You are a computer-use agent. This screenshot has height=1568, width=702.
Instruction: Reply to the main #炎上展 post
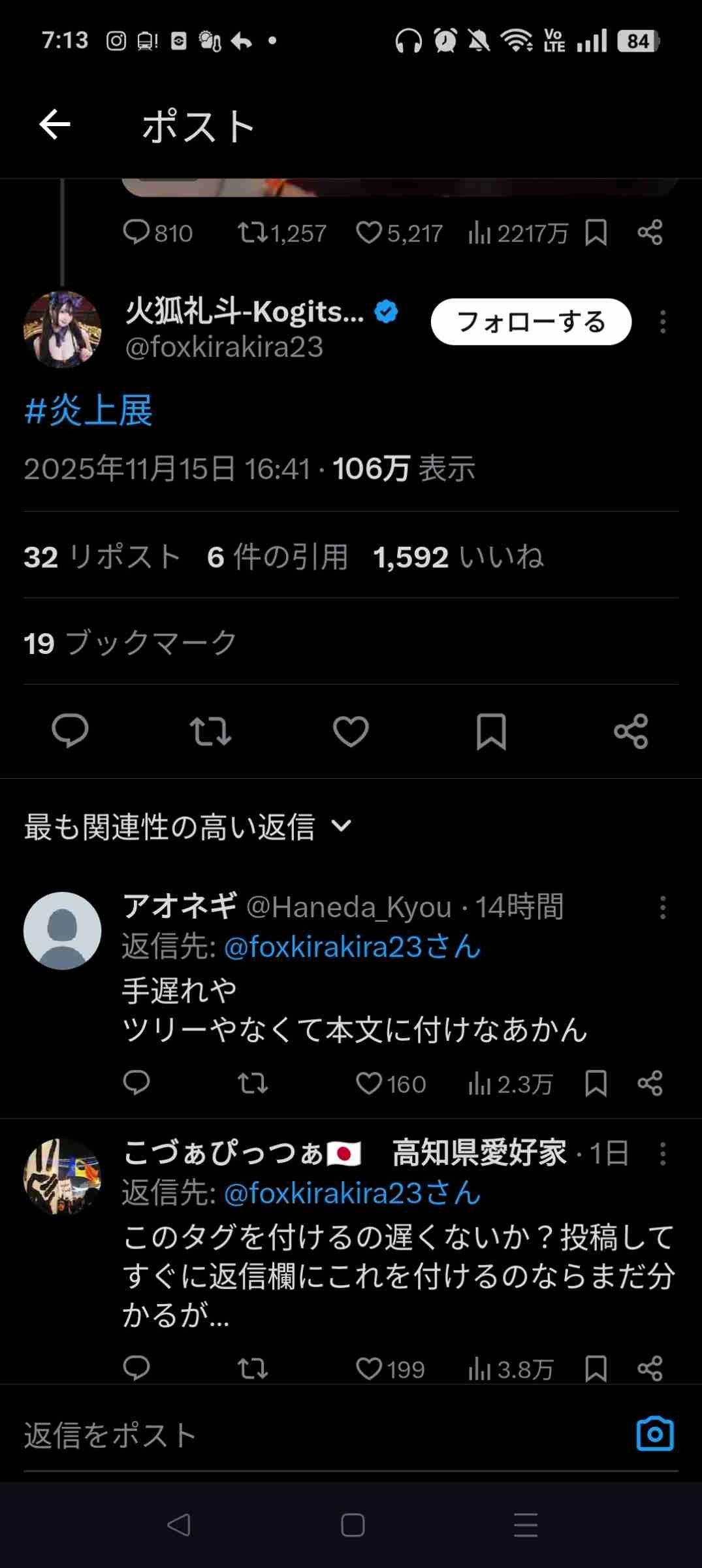(70, 731)
